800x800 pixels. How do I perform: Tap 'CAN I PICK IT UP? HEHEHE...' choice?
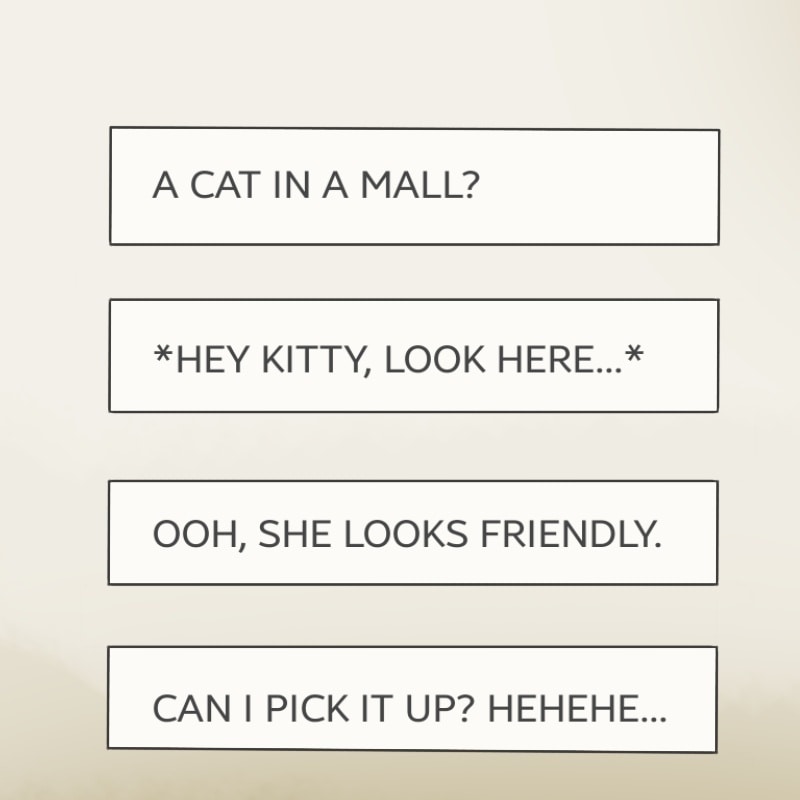tap(412, 699)
